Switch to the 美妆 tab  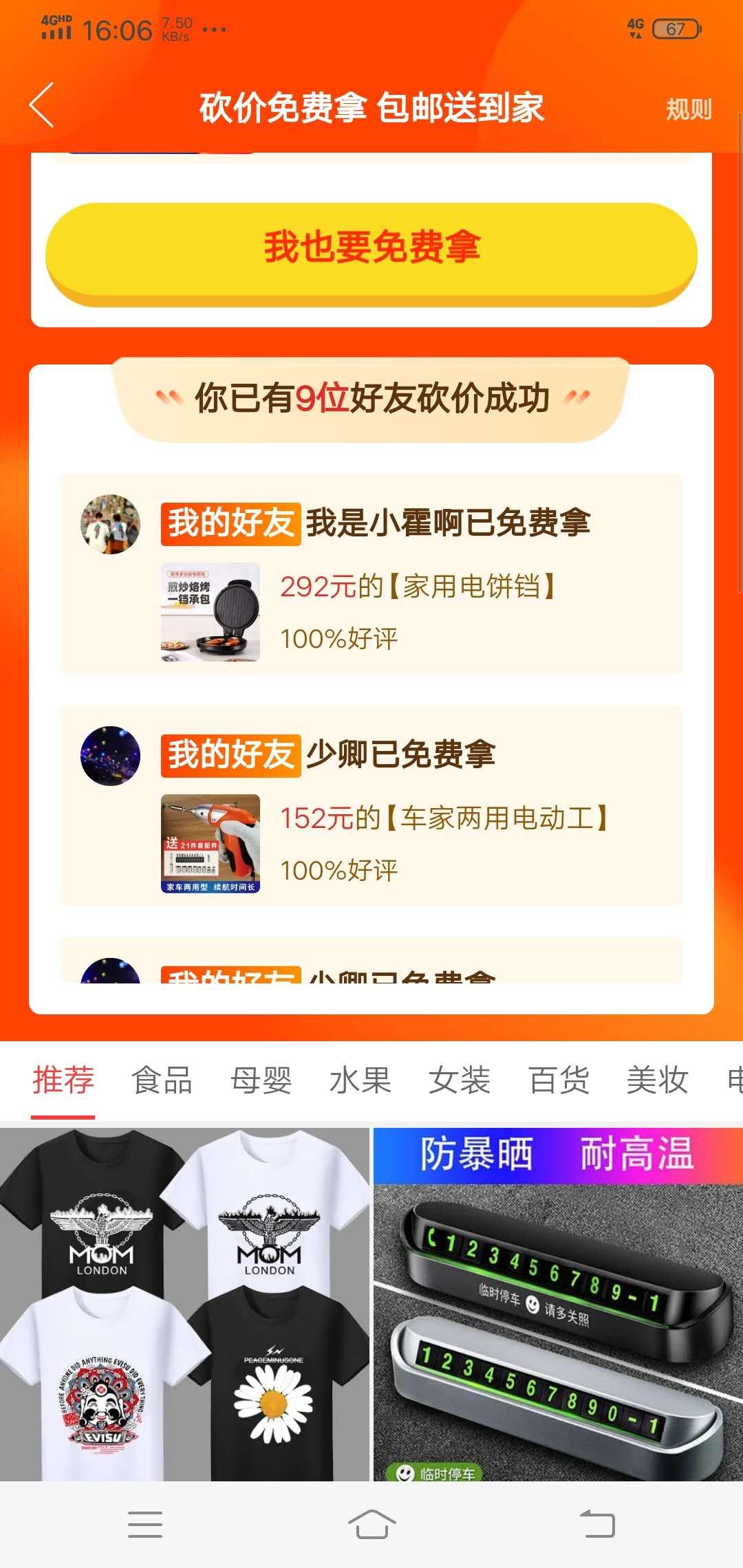tap(657, 1080)
